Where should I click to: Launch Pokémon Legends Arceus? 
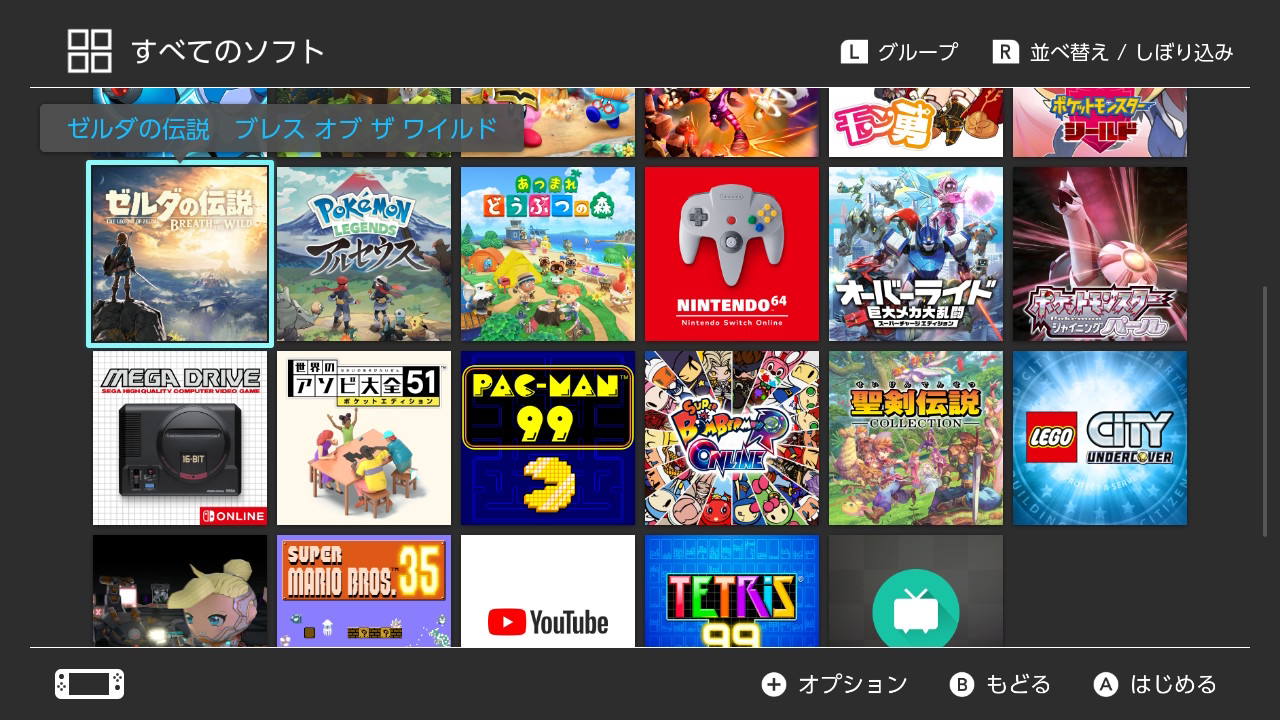(364, 254)
